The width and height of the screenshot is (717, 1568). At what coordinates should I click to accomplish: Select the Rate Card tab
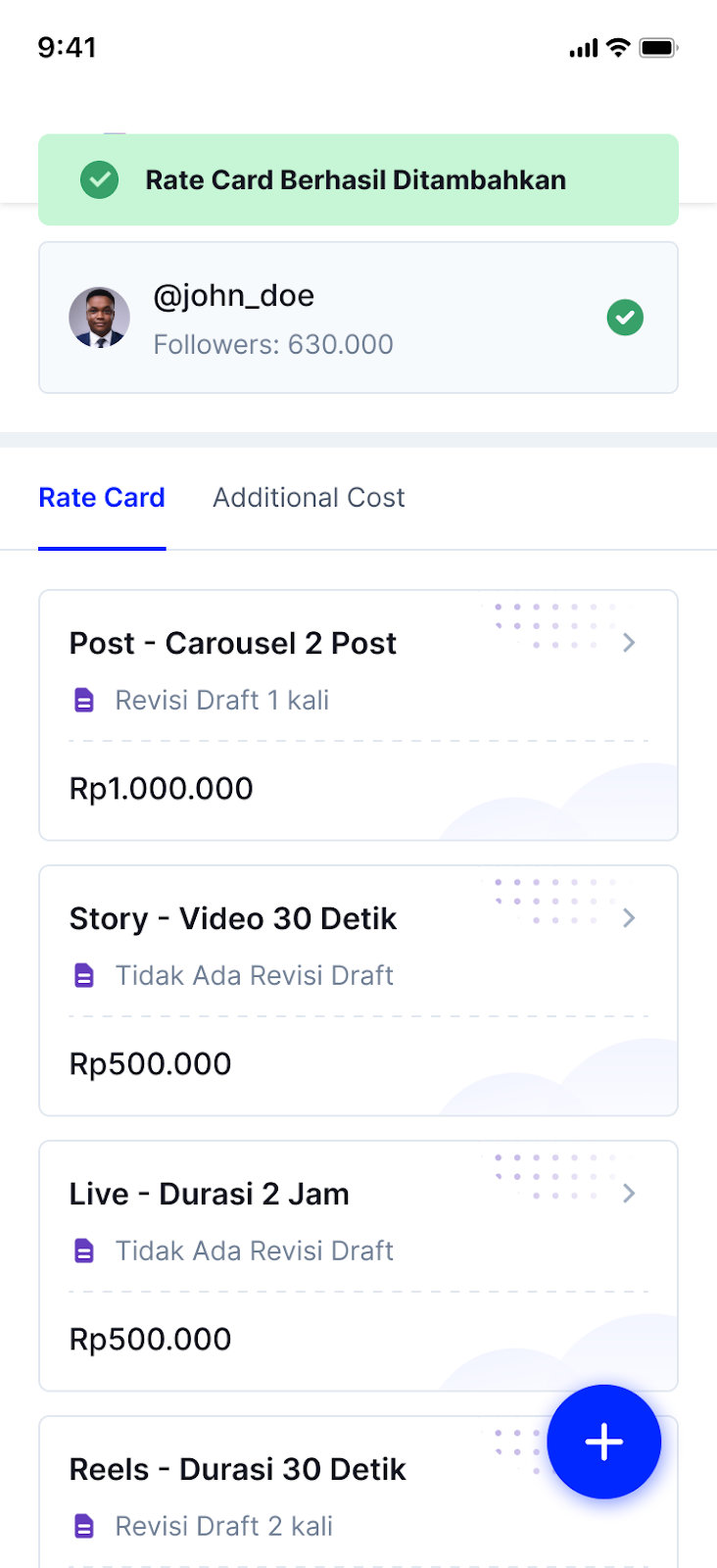(x=102, y=498)
